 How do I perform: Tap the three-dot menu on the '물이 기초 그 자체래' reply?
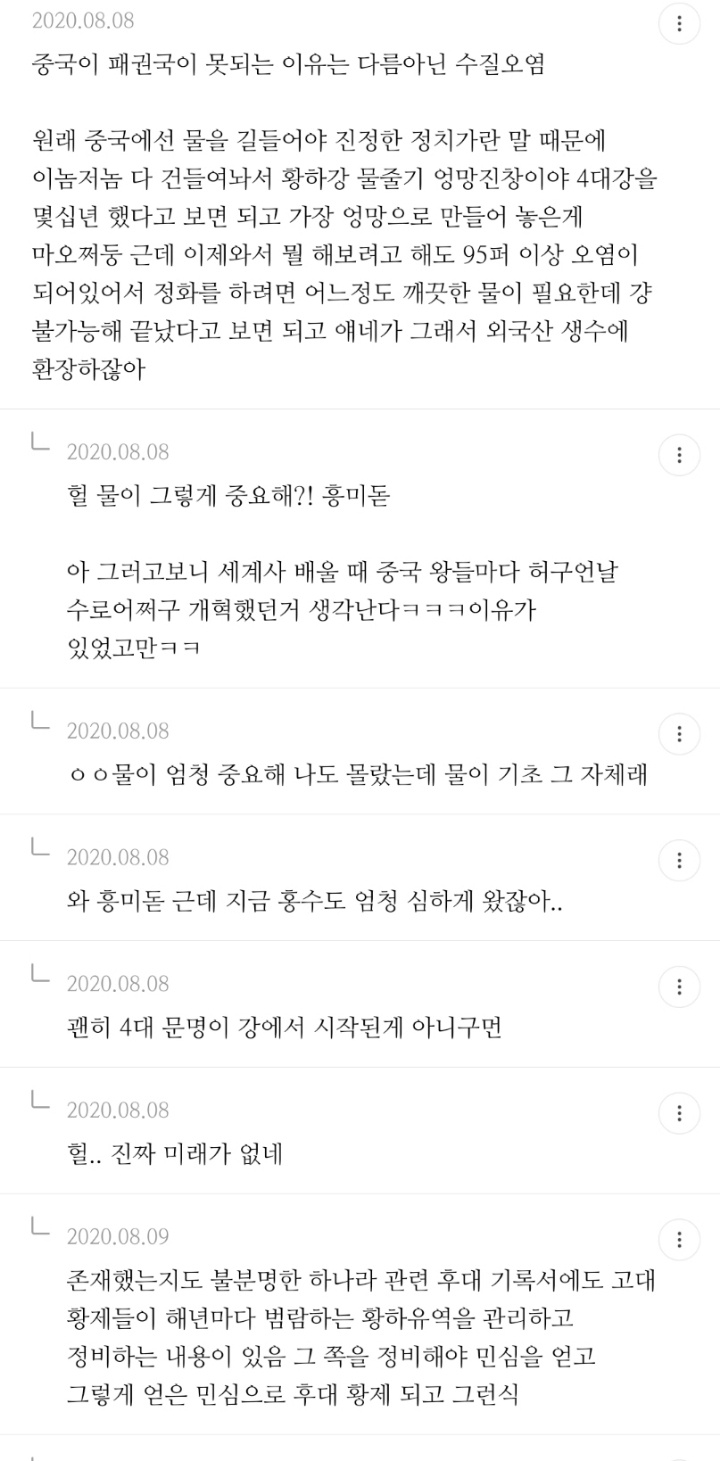(x=680, y=734)
